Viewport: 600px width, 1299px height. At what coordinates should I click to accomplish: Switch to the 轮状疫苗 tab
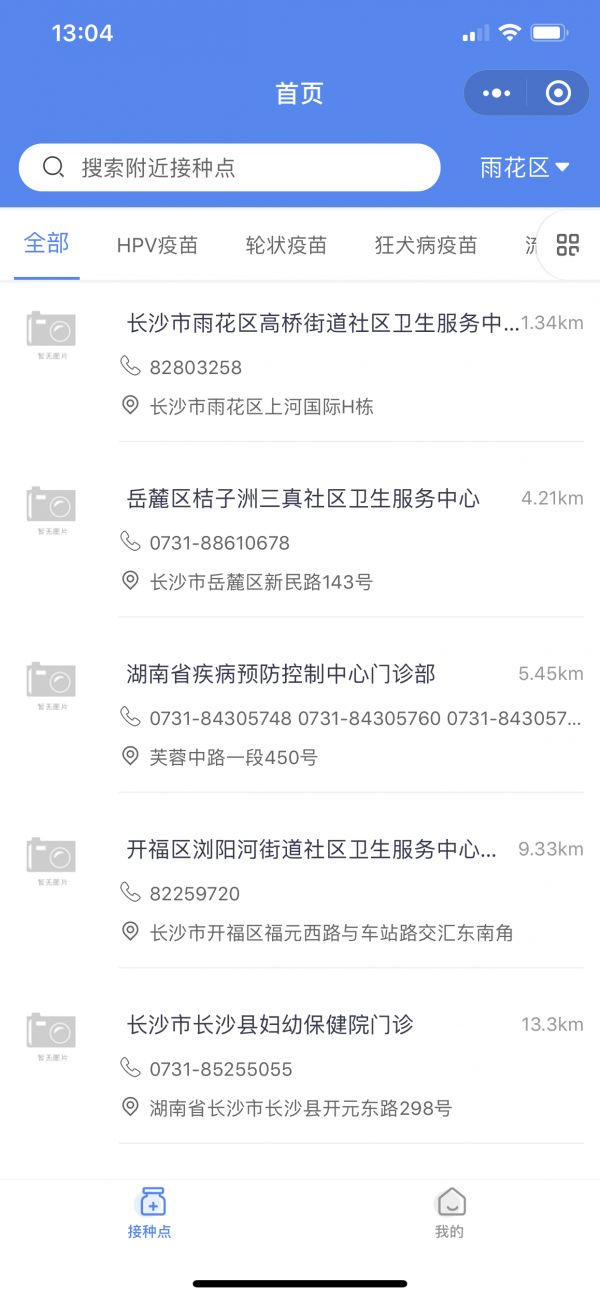point(286,245)
